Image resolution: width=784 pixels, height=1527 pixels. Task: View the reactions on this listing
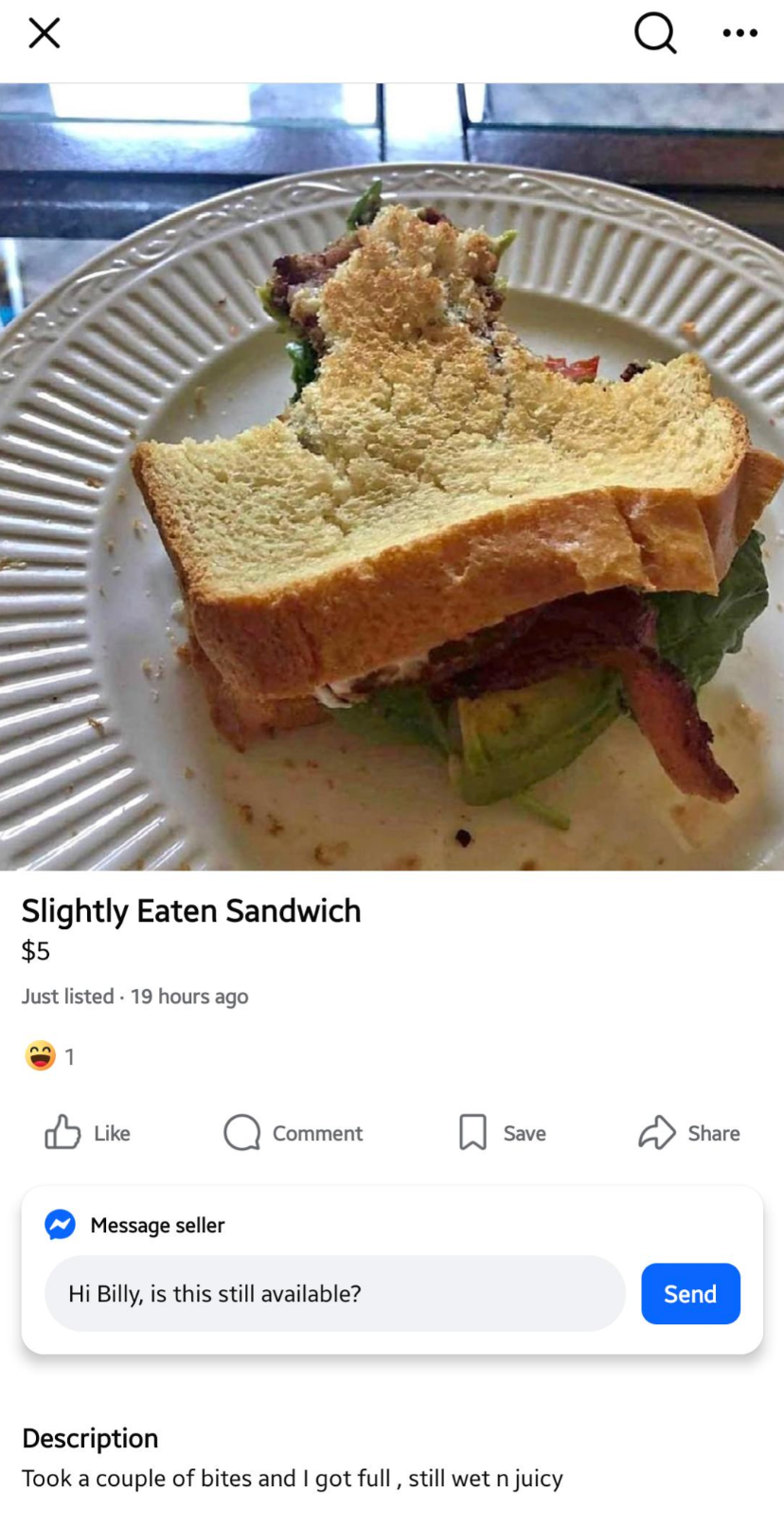tap(49, 1056)
